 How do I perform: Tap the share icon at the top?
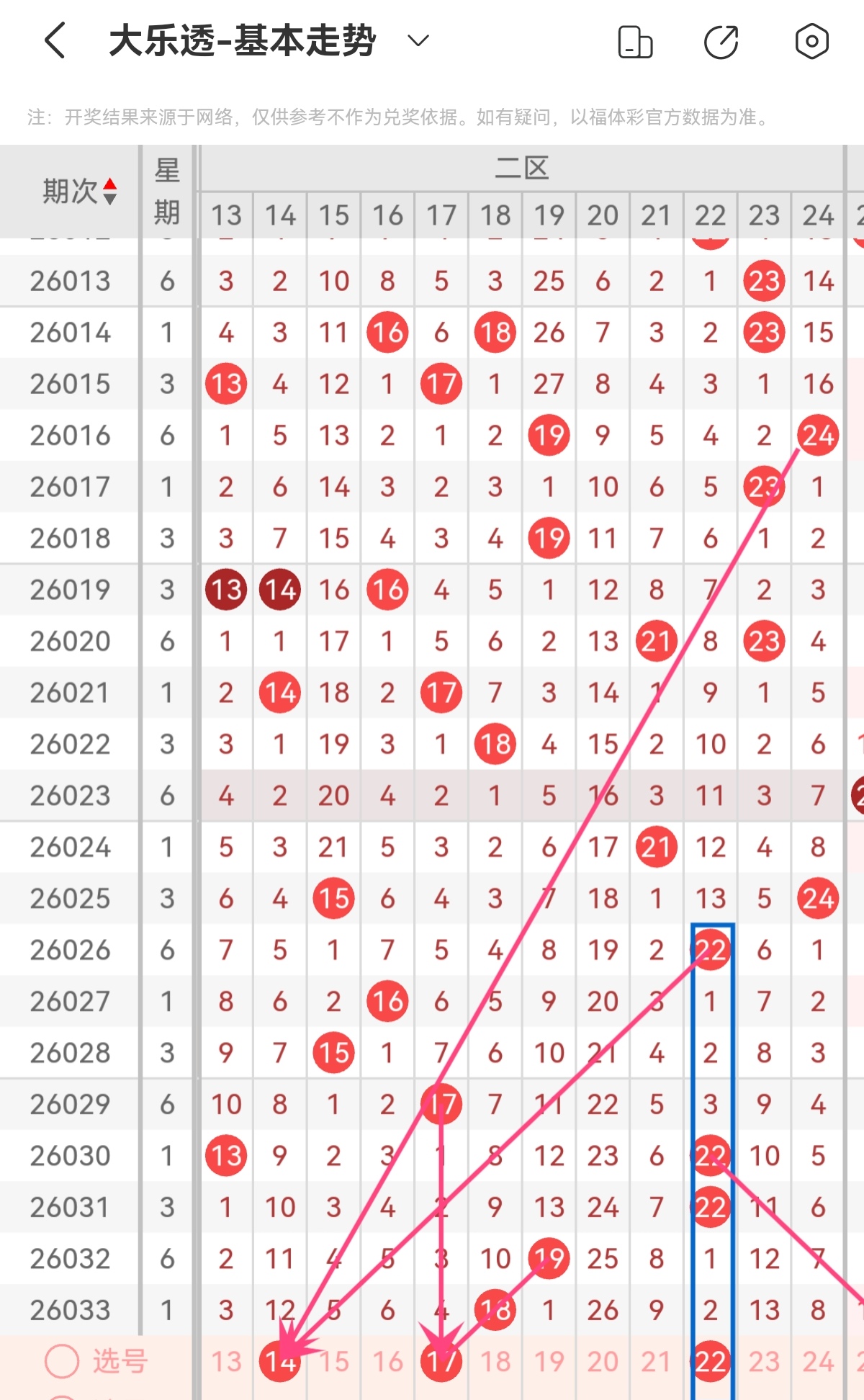point(722,41)
